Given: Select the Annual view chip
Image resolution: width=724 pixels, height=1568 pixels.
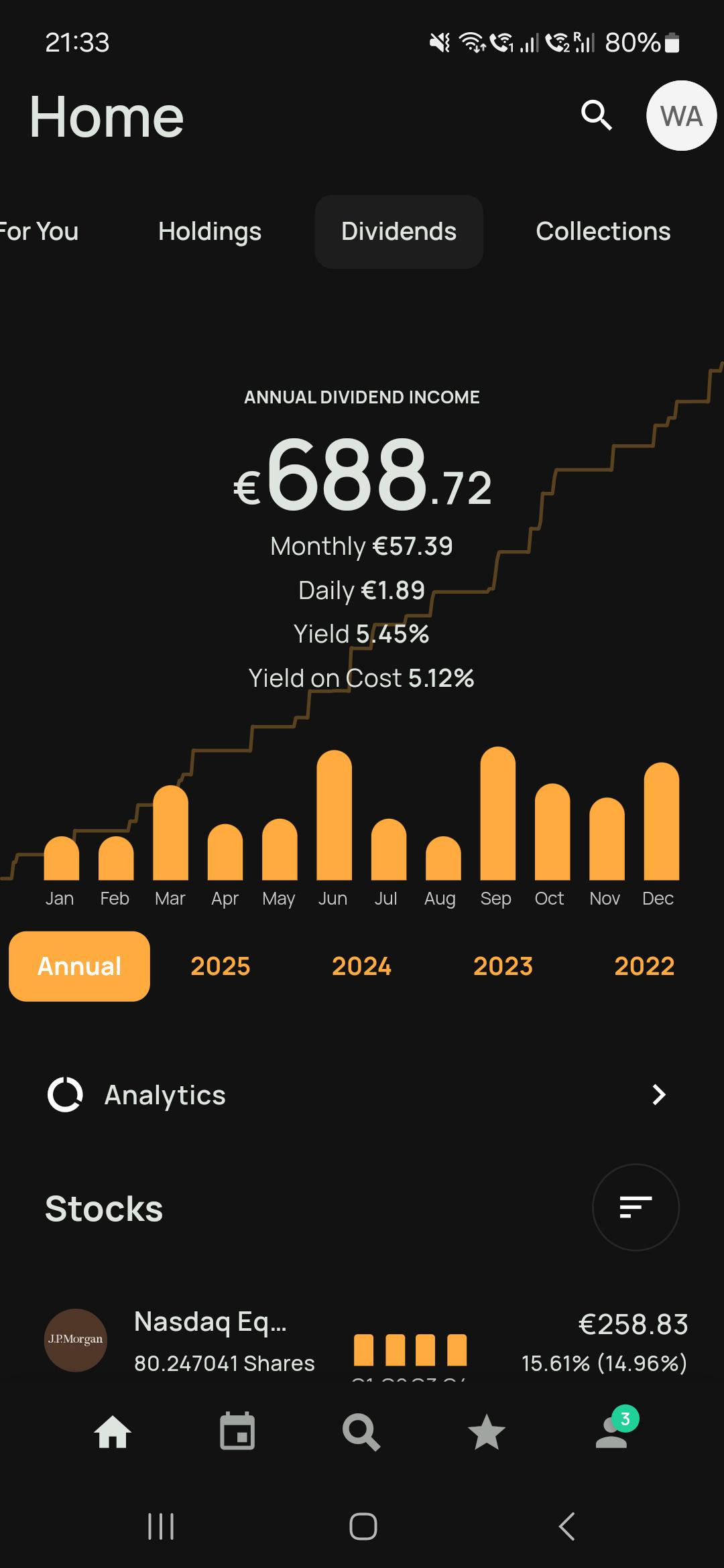Looking at the screenshot, I should 79,966.
